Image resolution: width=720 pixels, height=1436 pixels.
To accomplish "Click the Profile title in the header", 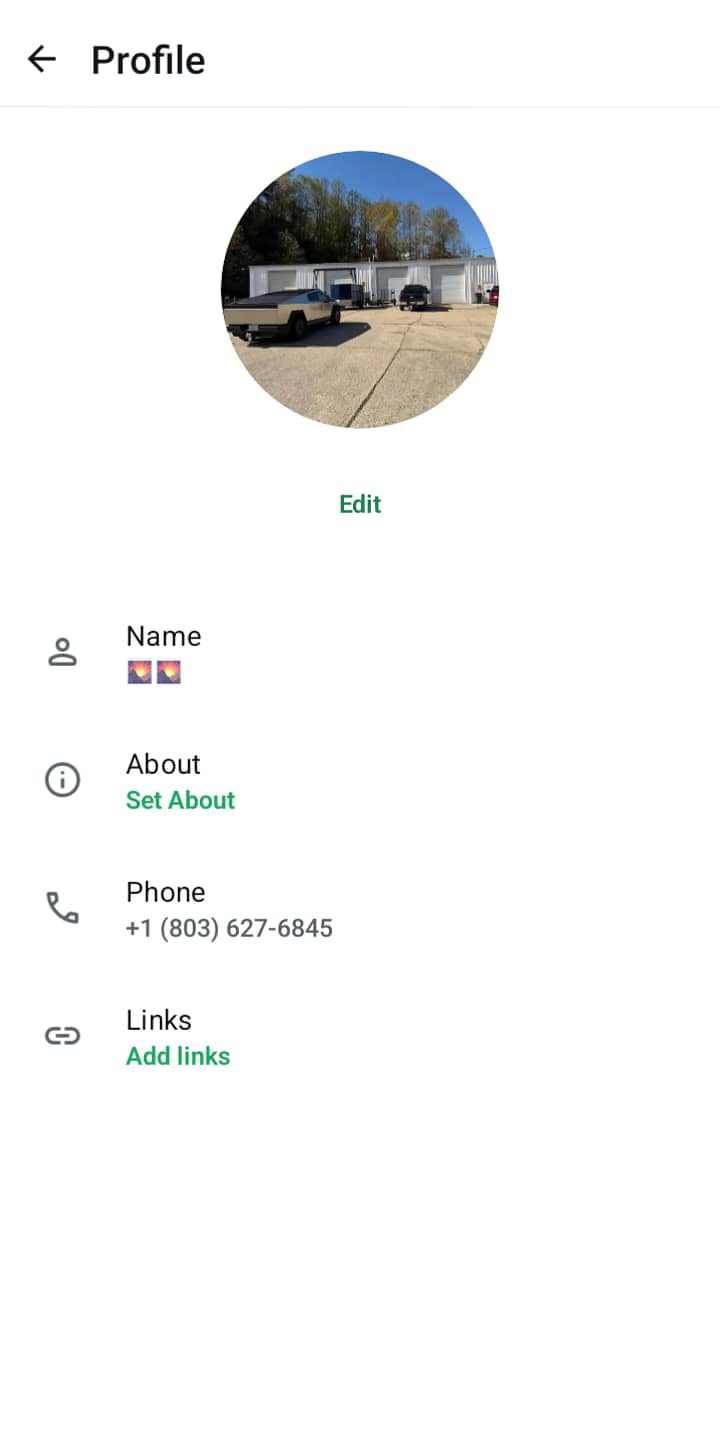I will pyautogui.click(x=148, y=60).
